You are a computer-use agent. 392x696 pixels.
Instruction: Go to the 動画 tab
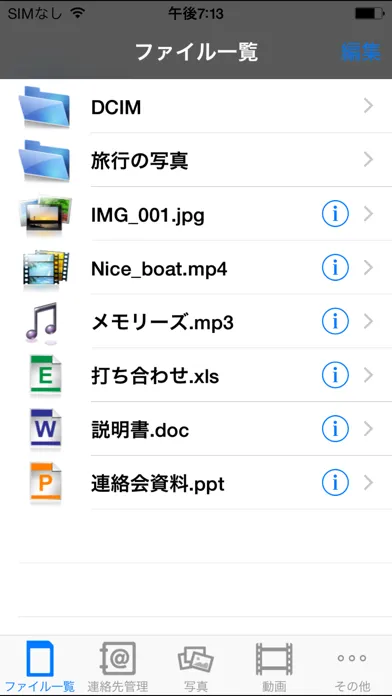coord(274,666)
